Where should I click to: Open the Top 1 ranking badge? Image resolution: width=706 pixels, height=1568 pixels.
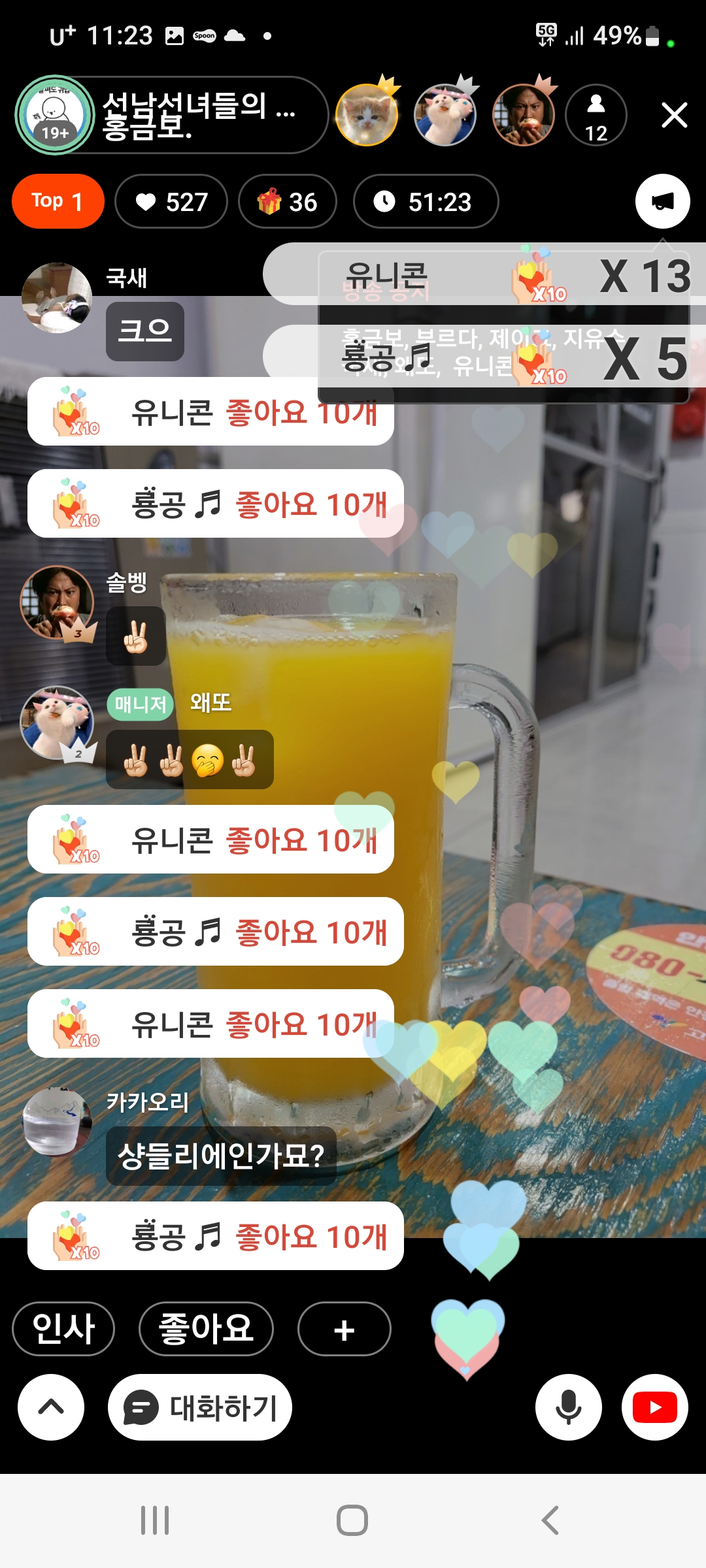point(58,201)
